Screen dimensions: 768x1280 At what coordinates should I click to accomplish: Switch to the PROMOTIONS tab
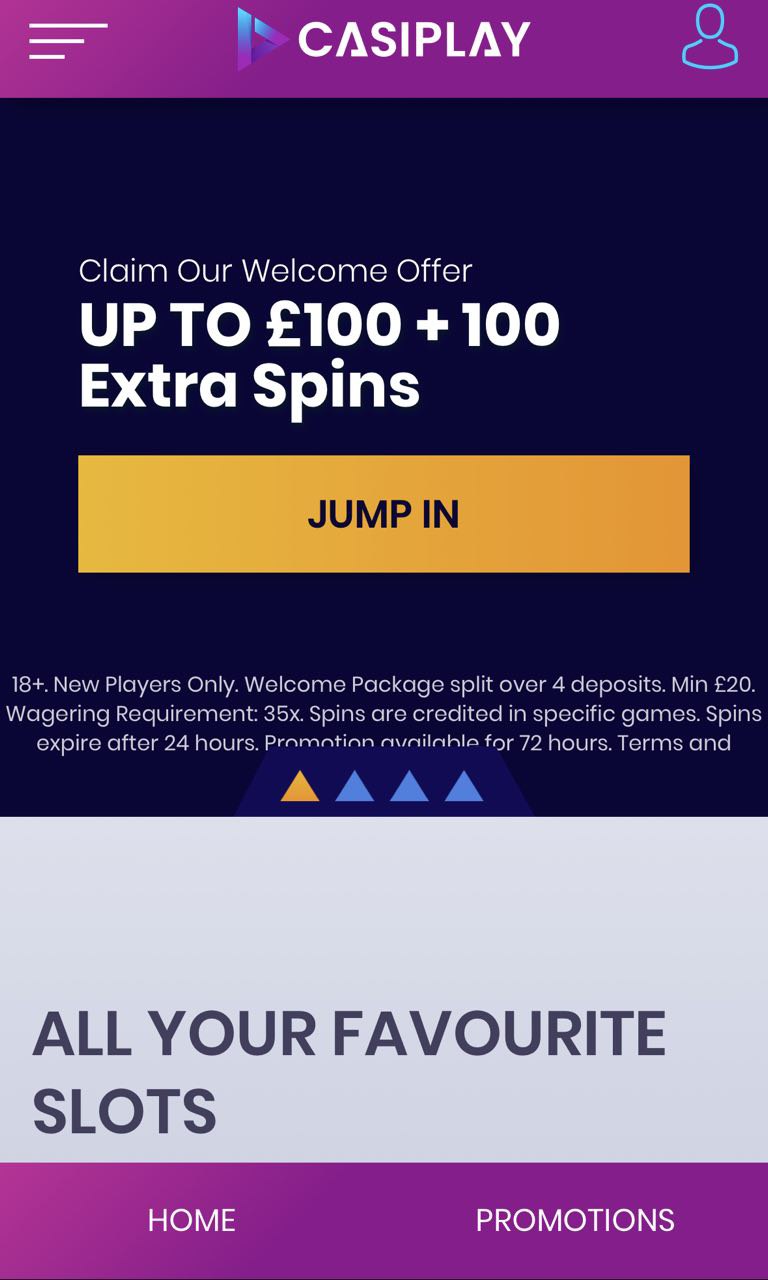tap(575, 1220)
